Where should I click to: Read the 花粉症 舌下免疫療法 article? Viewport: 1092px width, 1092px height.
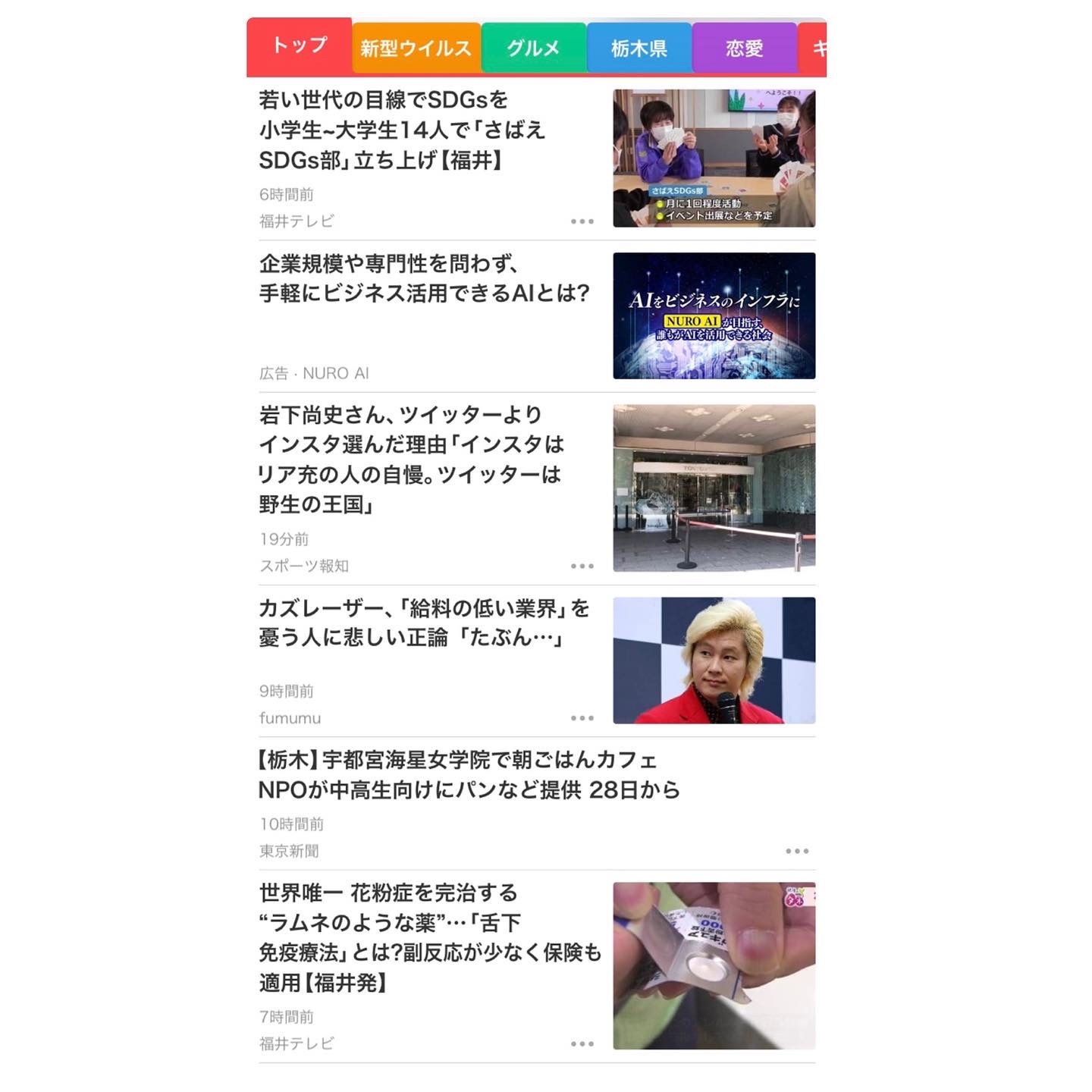429,937
